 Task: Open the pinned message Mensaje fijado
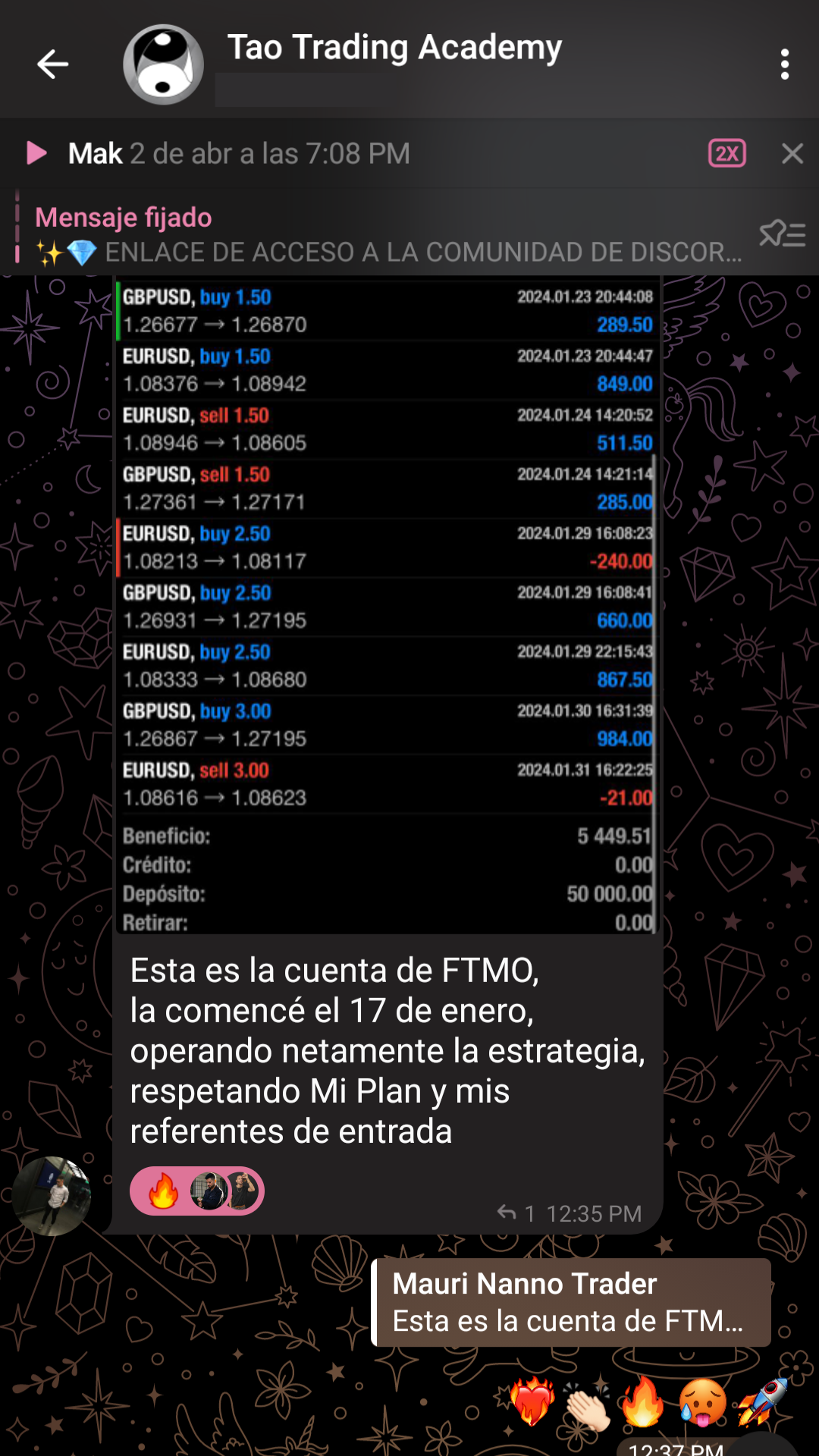387,235
